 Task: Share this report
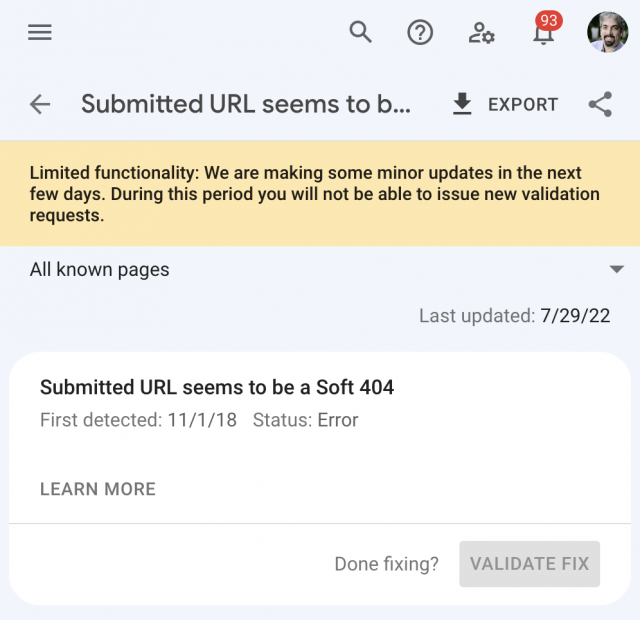(600, 104)
